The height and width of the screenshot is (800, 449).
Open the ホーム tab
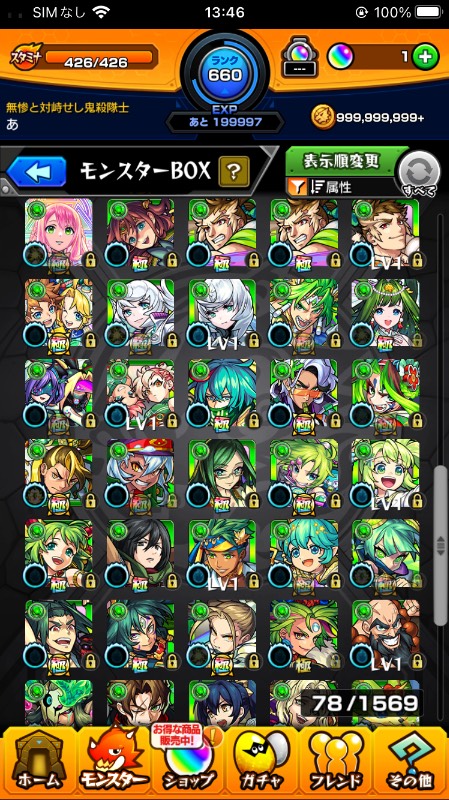click(38, 764)
